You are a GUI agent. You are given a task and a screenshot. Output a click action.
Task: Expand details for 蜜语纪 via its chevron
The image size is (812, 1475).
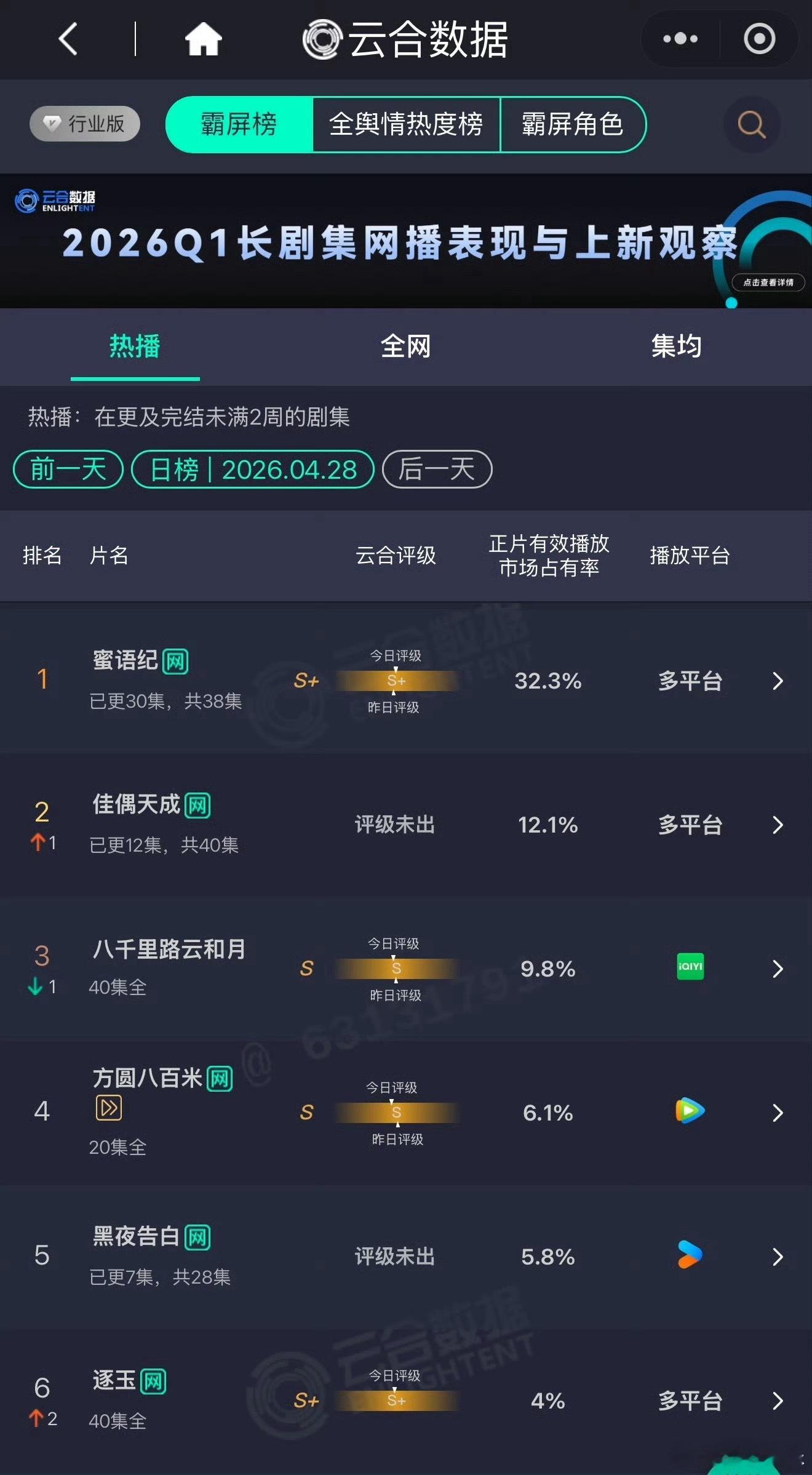click(x=777, y=682)
